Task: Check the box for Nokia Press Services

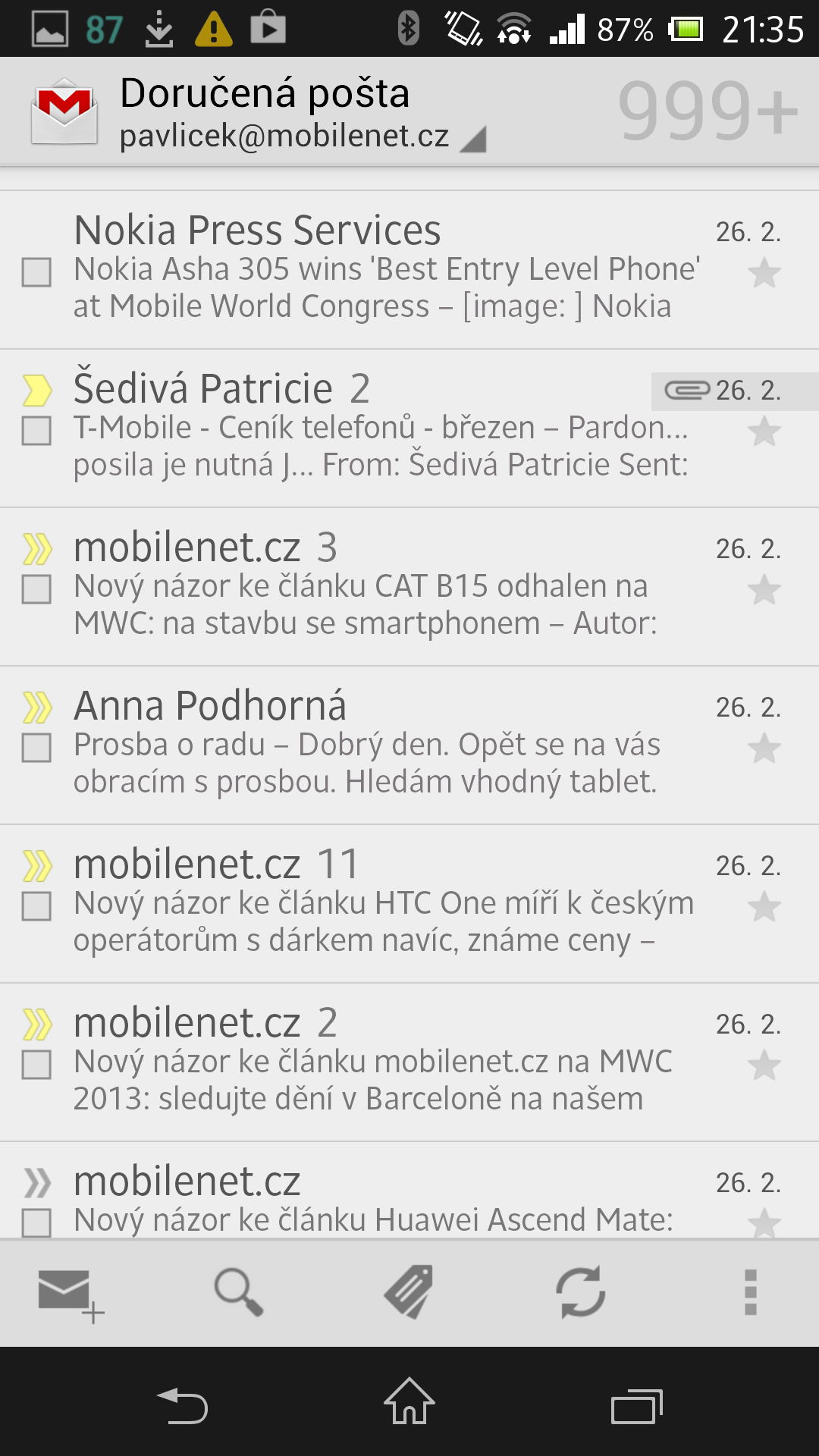Action: 36,272
